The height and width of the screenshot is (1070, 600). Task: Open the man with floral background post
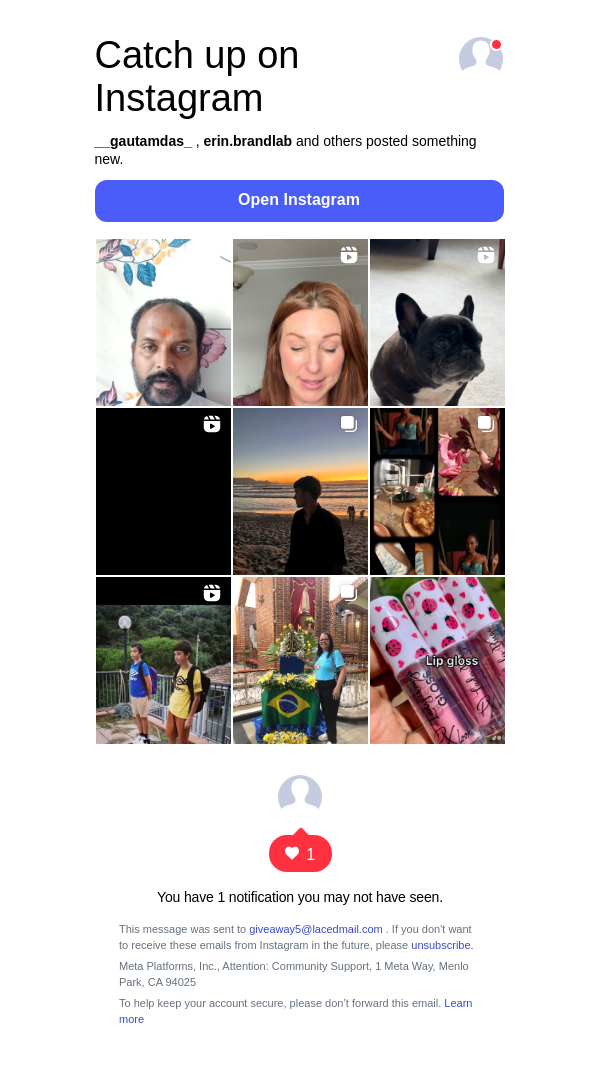pos(163,322)
